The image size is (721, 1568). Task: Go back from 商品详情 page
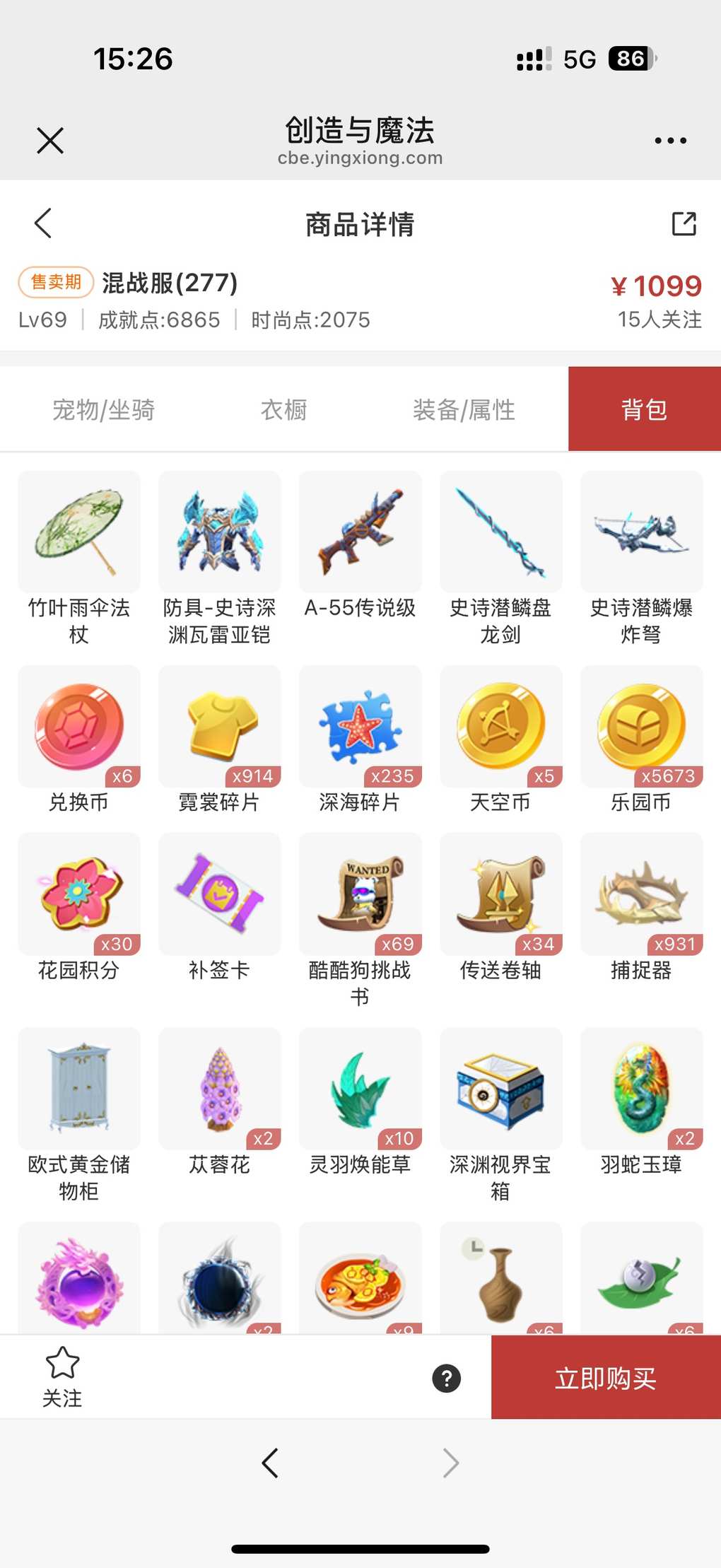43,223
